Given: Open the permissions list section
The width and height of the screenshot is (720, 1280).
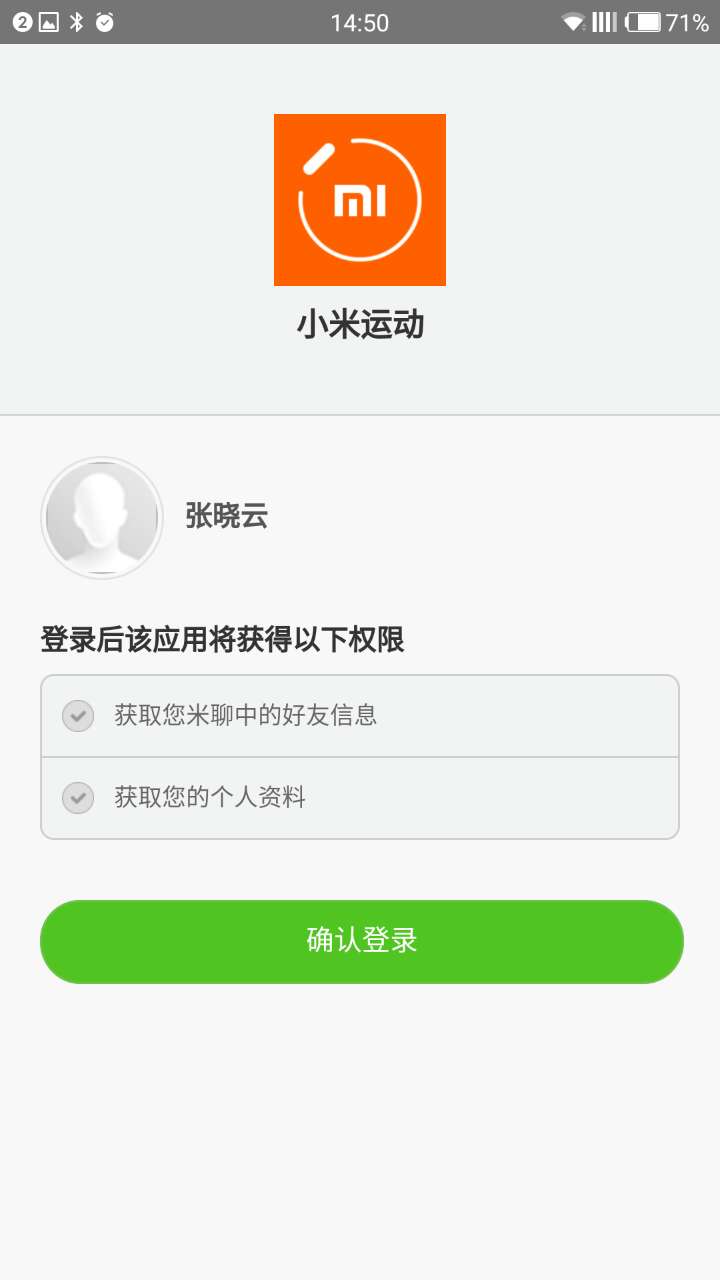Looking at the screenshot, I should point(360,756).
